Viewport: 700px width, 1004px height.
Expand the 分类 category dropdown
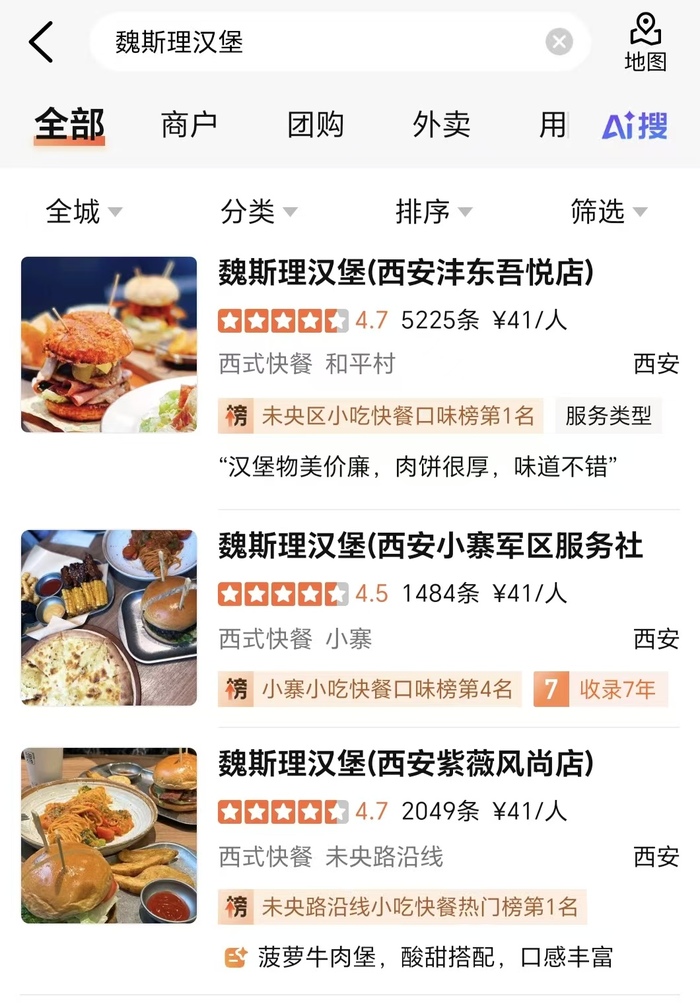click(x=258, y=211)
